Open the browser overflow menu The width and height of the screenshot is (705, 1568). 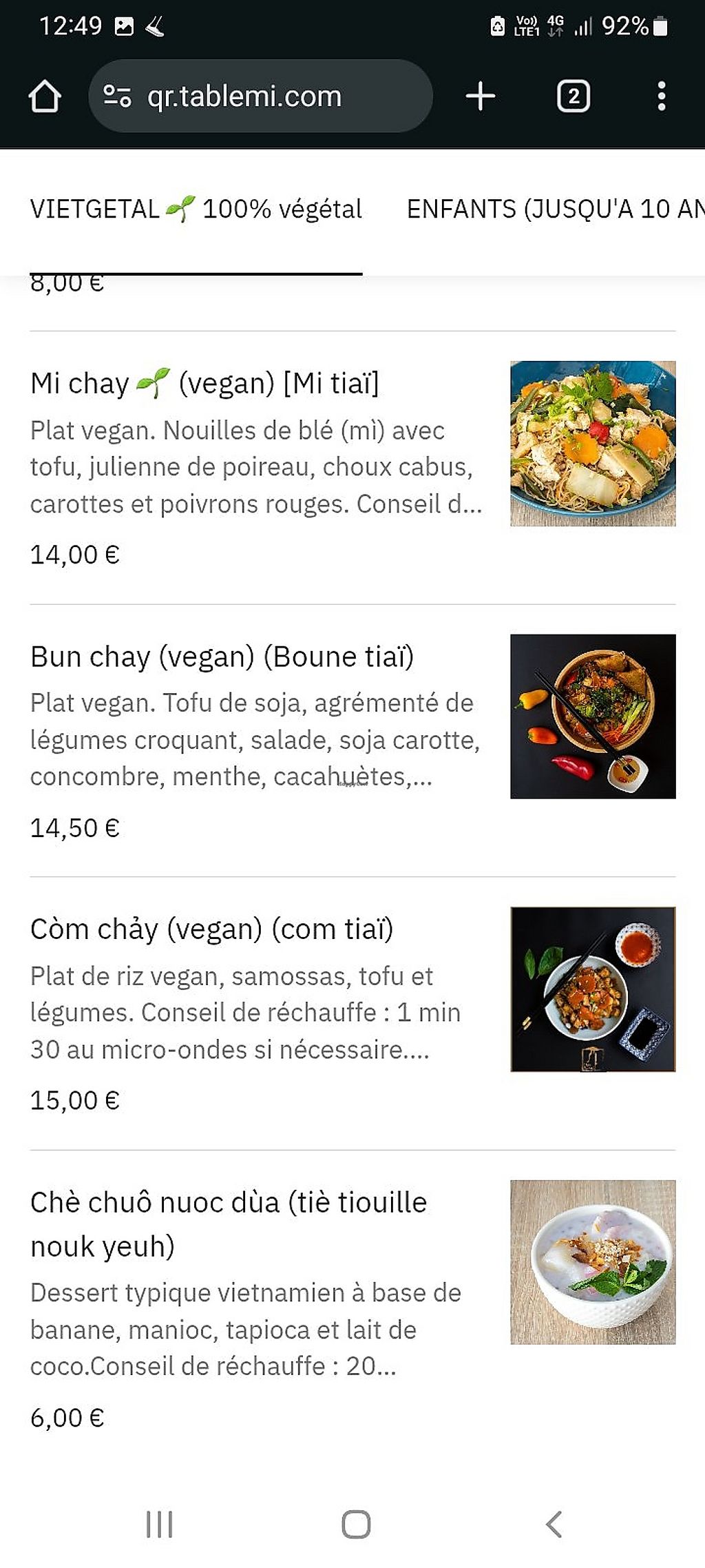(661, 96)
